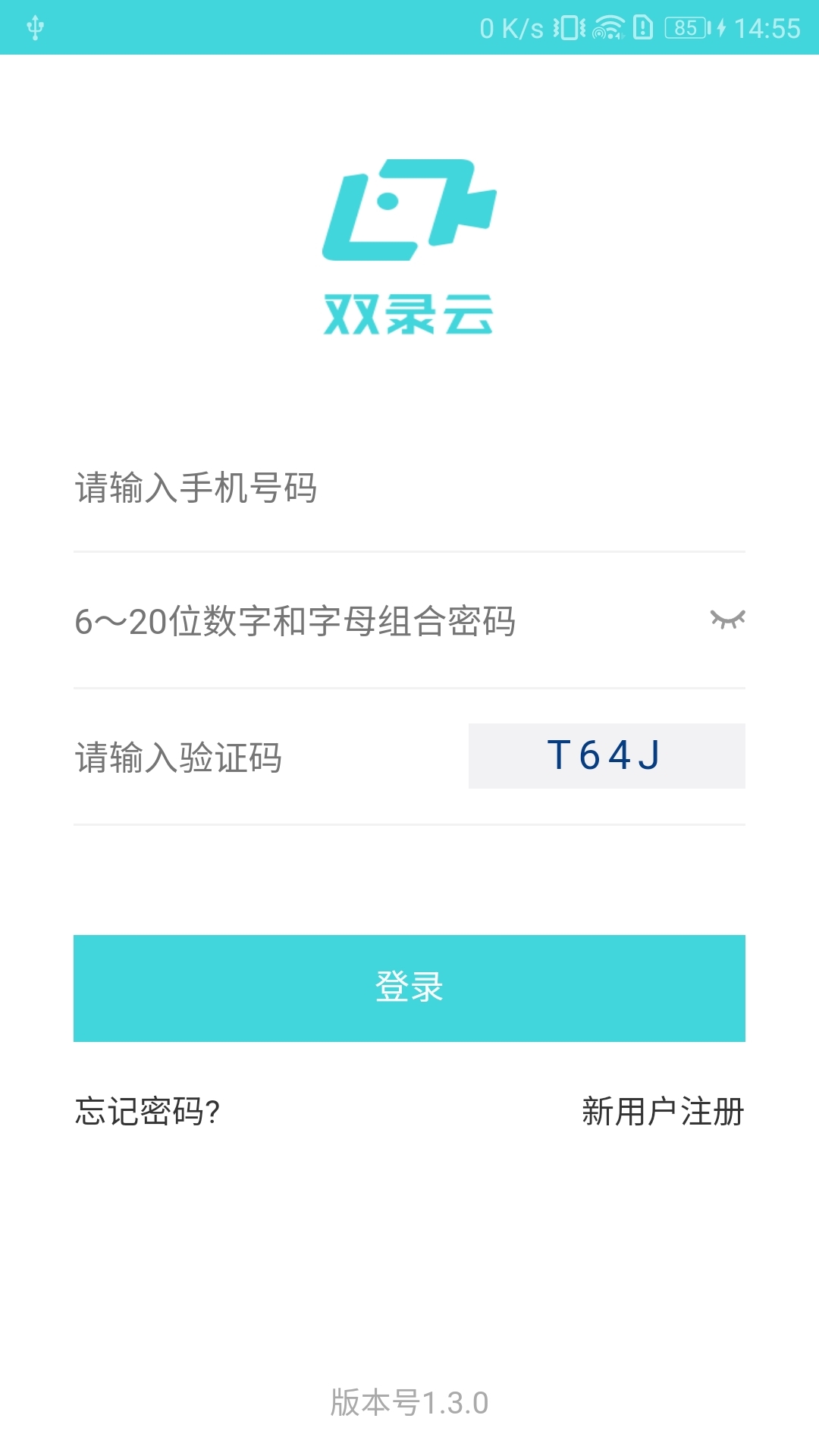Click the Wi-Fi signal icon in status bar

click(x=607, y=27)
